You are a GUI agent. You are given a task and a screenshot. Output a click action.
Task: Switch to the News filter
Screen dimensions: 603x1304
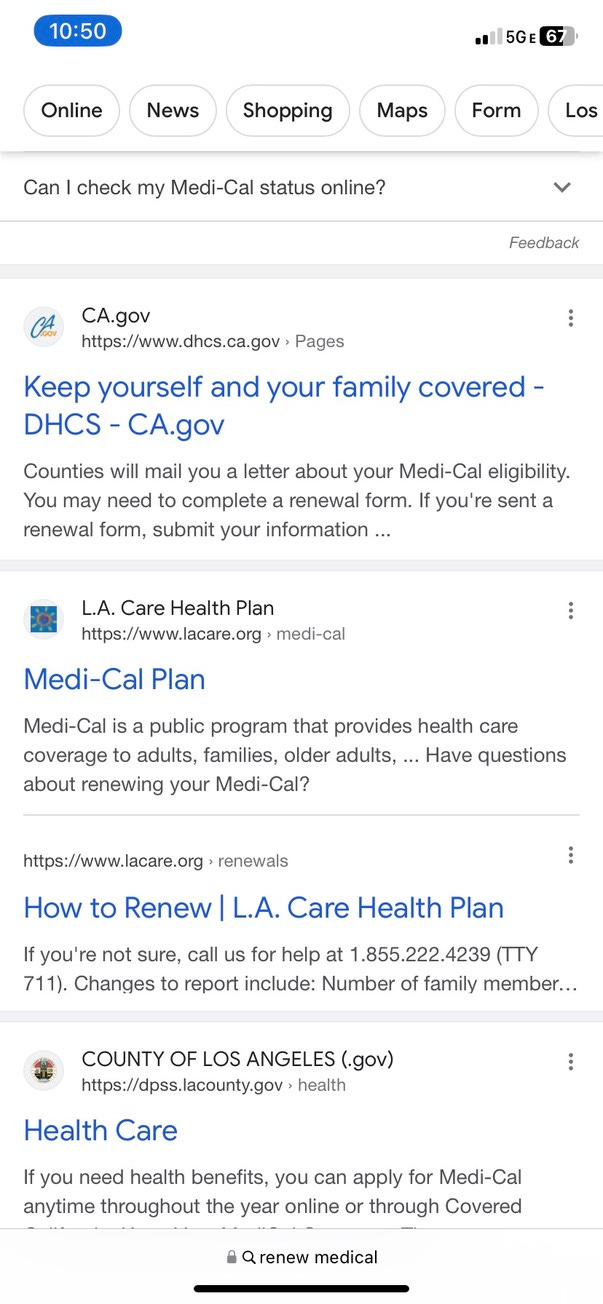click(x=172, y=111)
